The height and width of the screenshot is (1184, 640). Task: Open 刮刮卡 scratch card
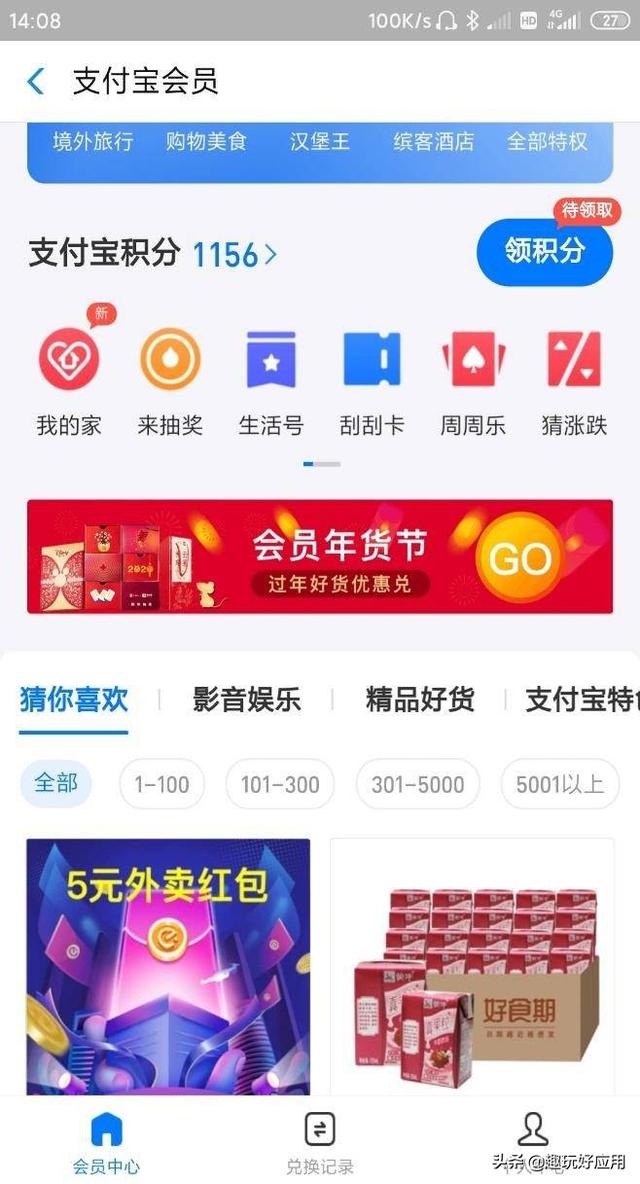tap(372, 381)
